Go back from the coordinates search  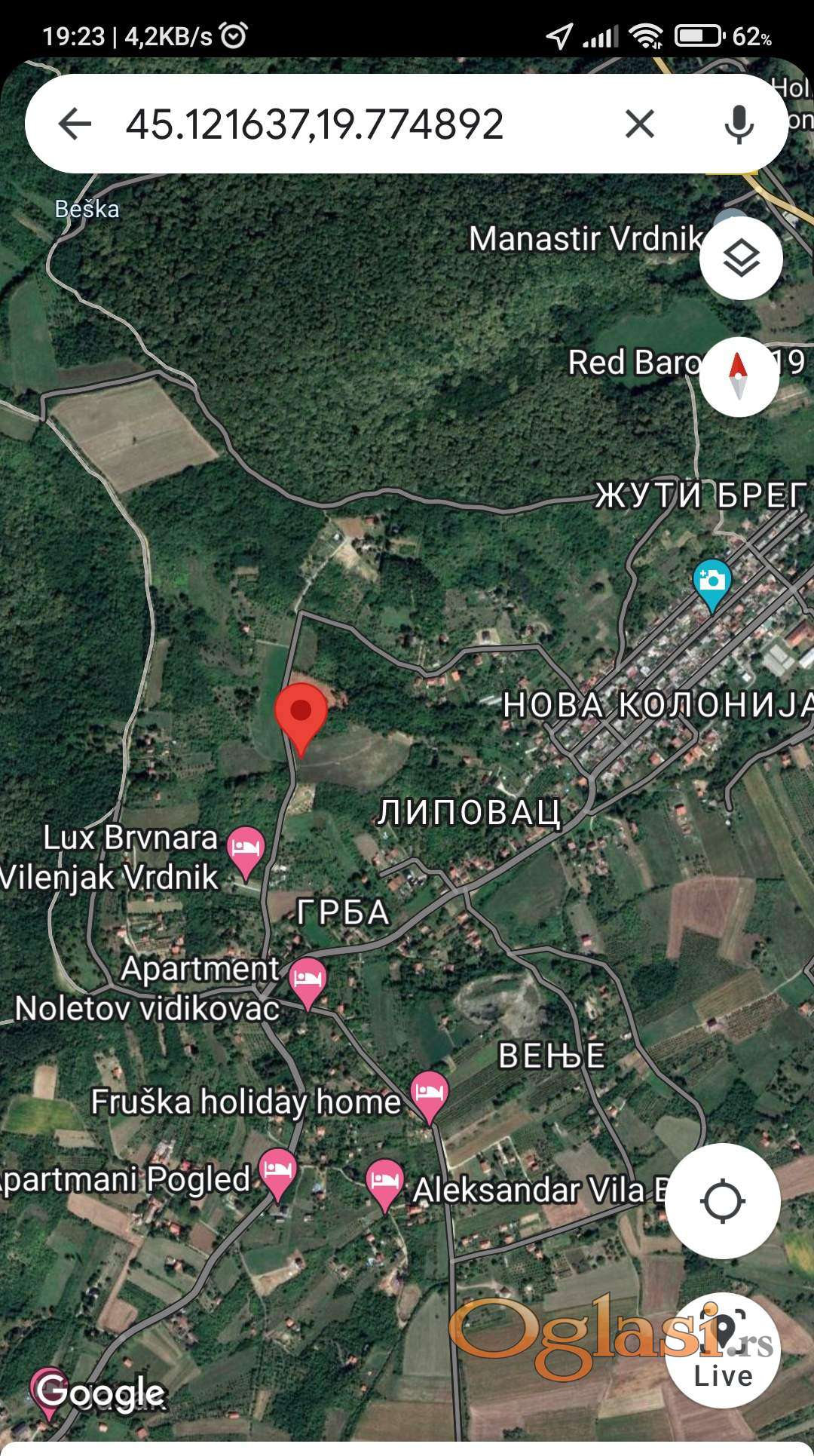pos(75,124)
